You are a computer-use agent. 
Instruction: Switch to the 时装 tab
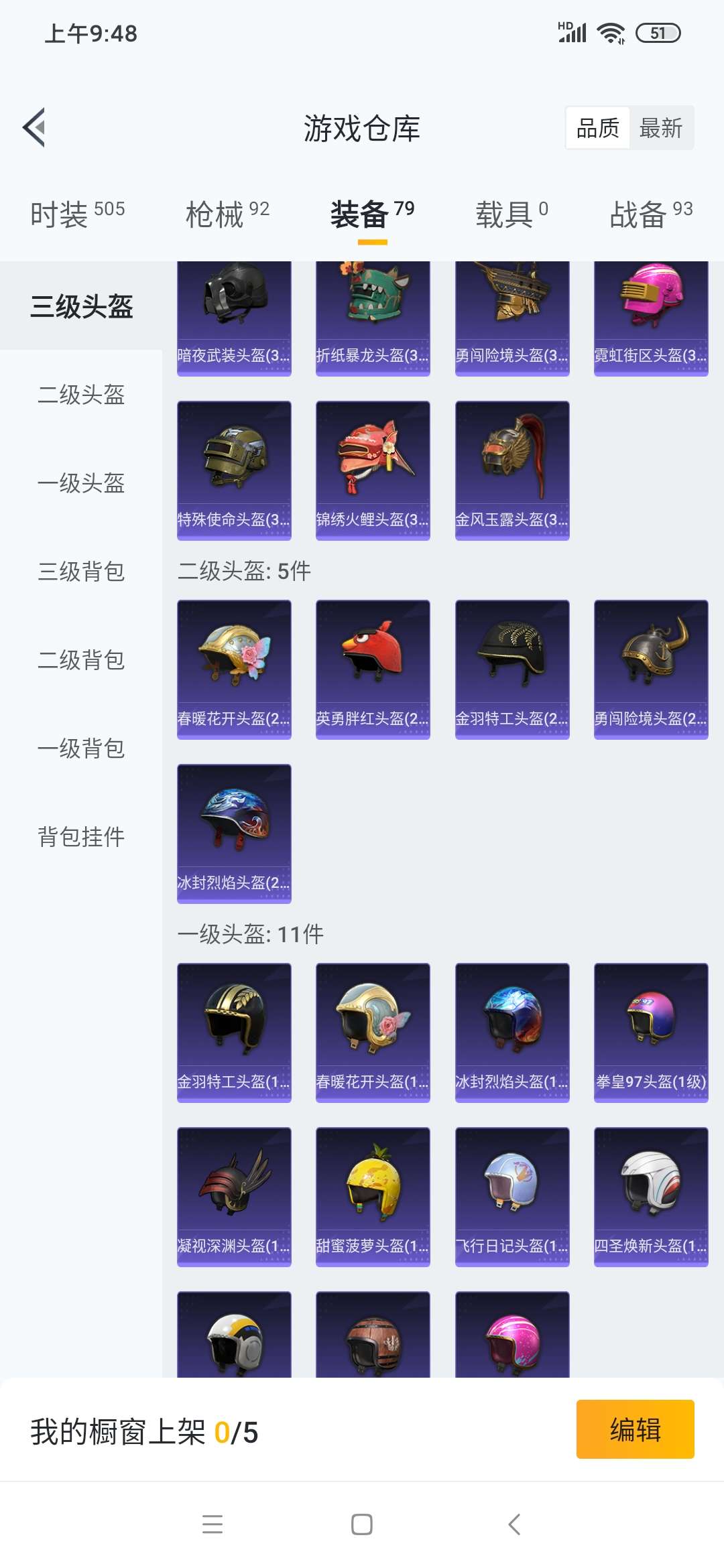pyautogui.click(x=77, y=214)
